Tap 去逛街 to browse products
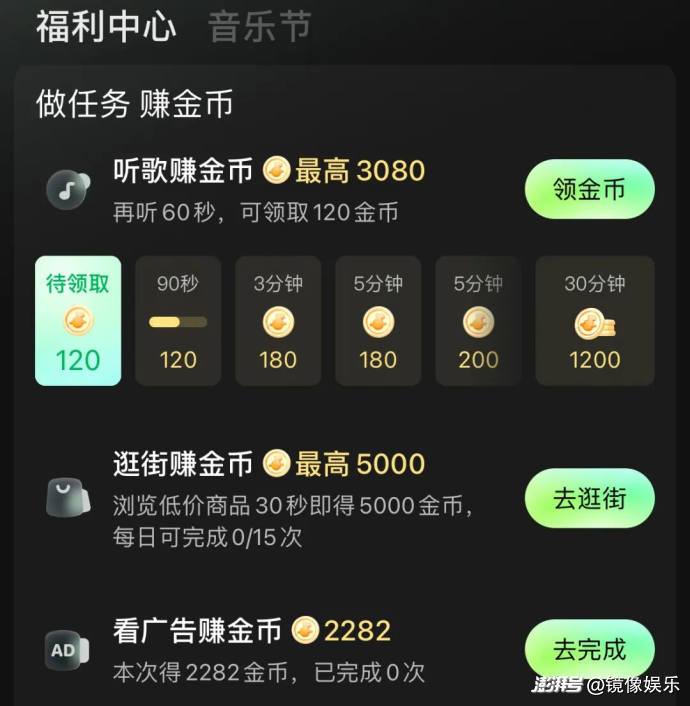 [x=589, y=498]
